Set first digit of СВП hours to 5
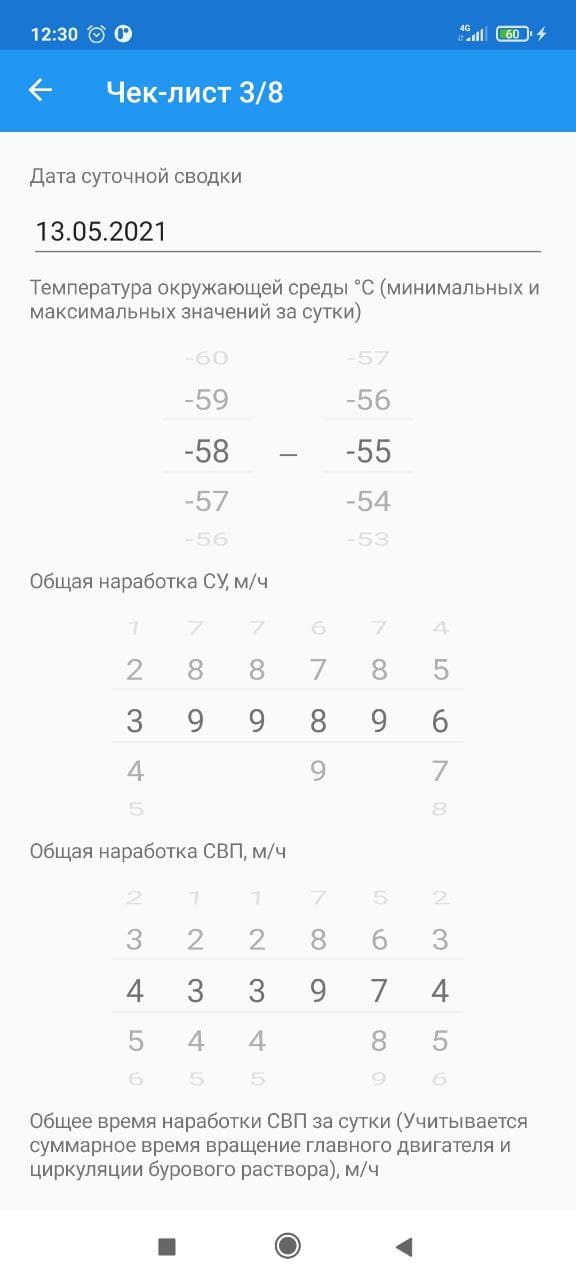 pos(135,1041)
